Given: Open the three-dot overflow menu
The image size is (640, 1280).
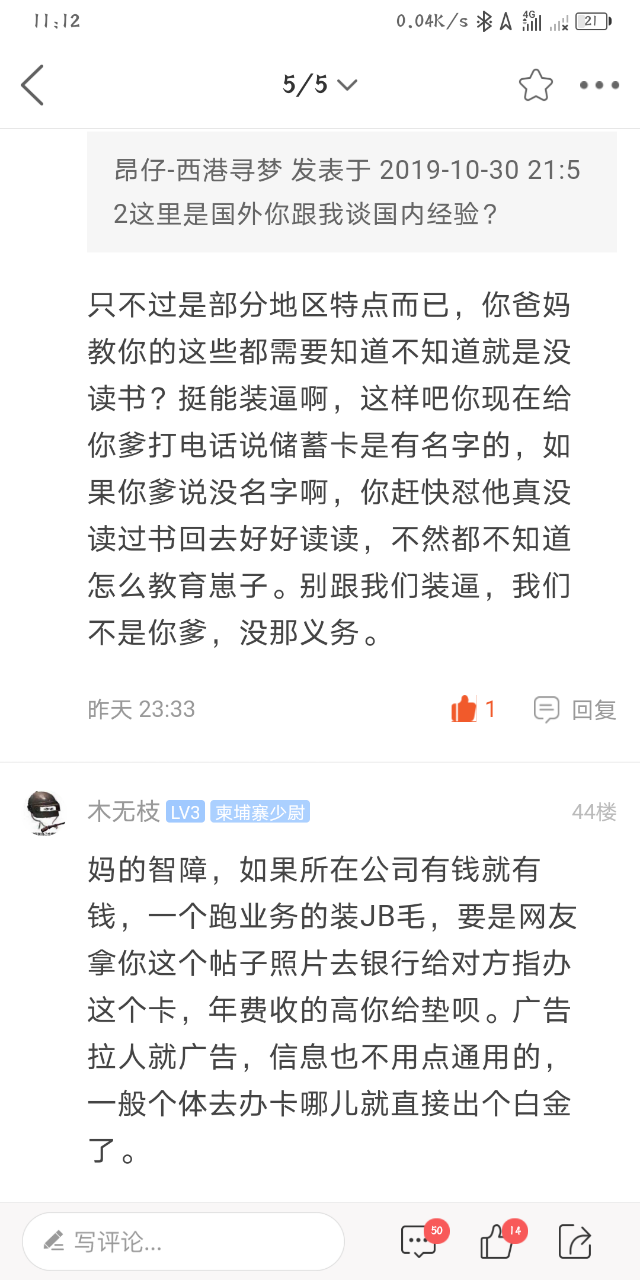Looking at the screenshot, I should (x=600, y=85).
